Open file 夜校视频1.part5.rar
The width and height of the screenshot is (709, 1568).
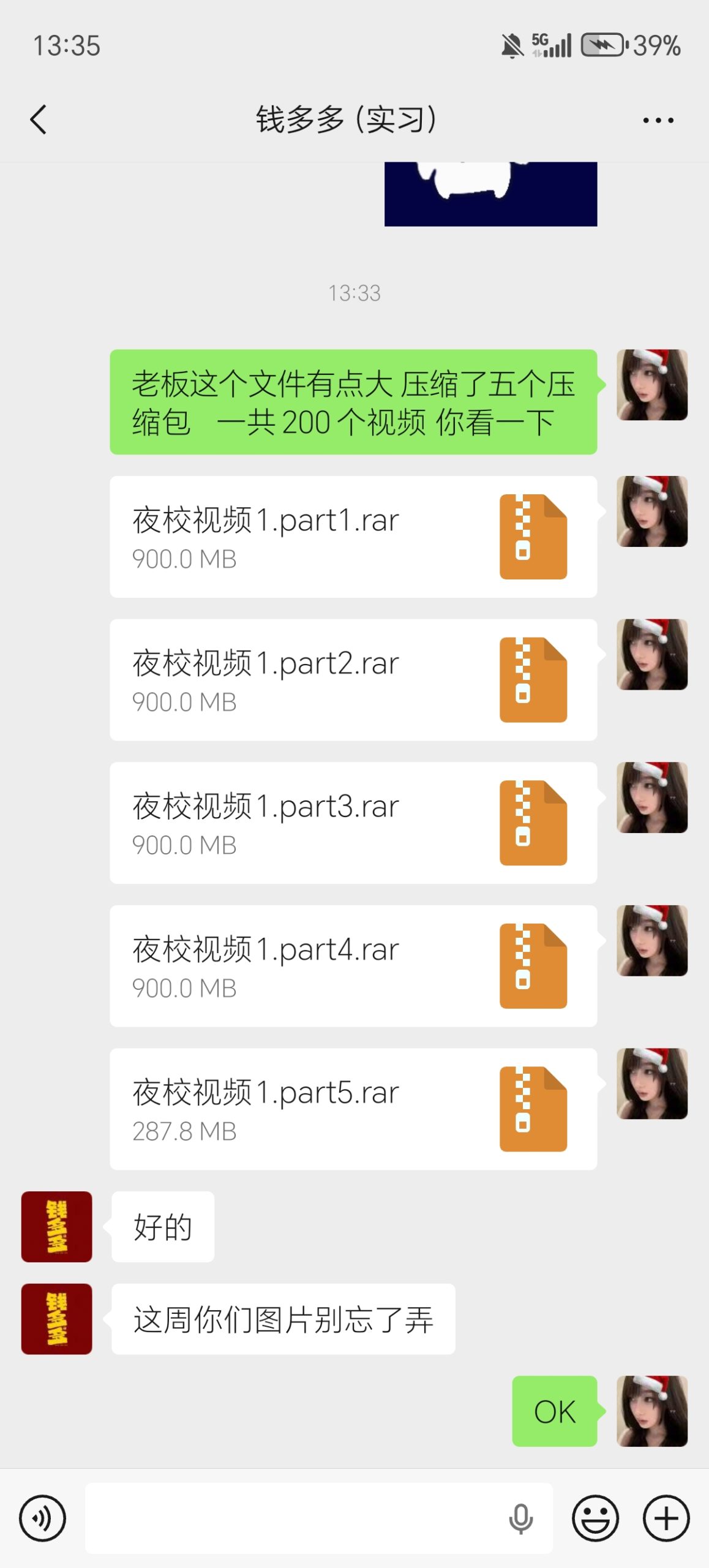point(353,1109)
